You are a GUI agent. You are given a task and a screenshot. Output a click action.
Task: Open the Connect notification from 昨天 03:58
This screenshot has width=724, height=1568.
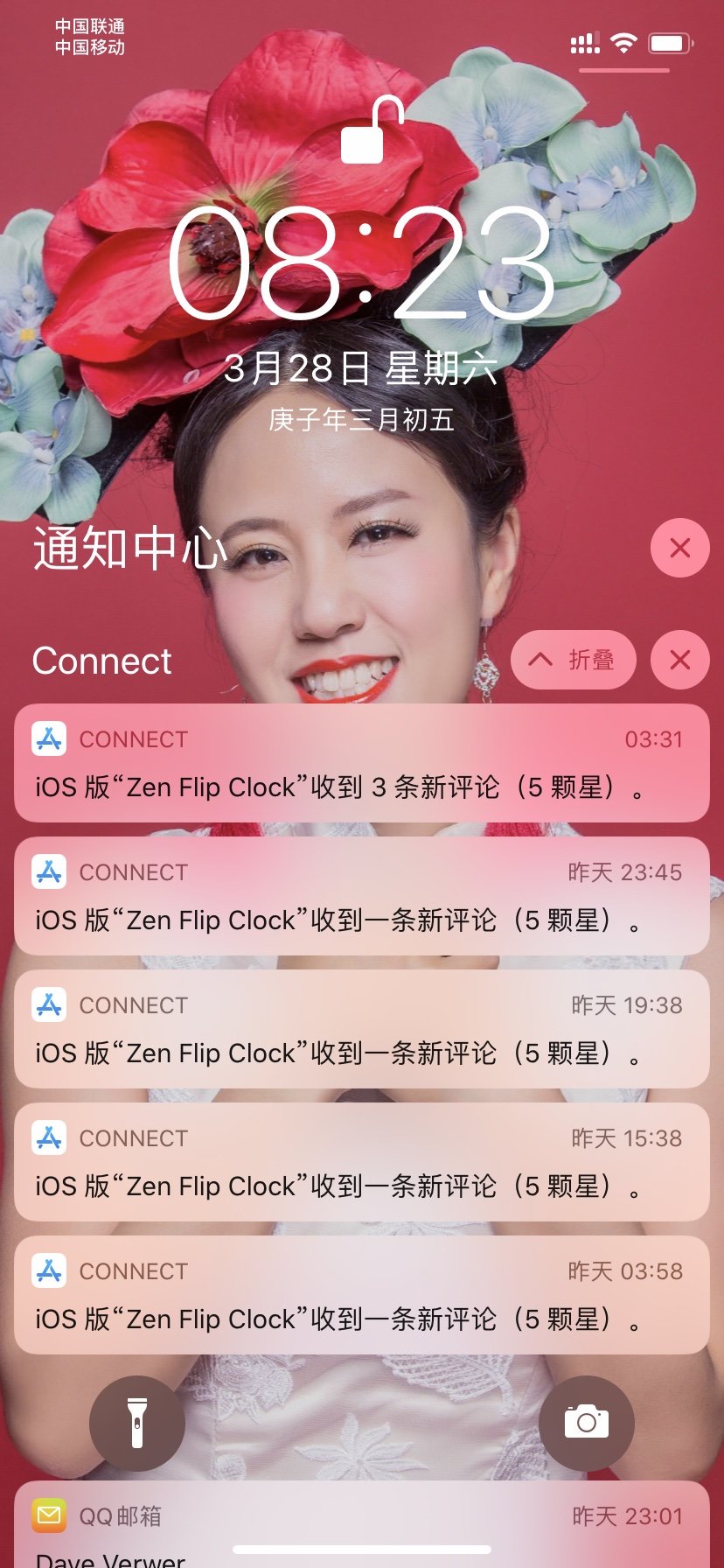(x=361, y=1295)
